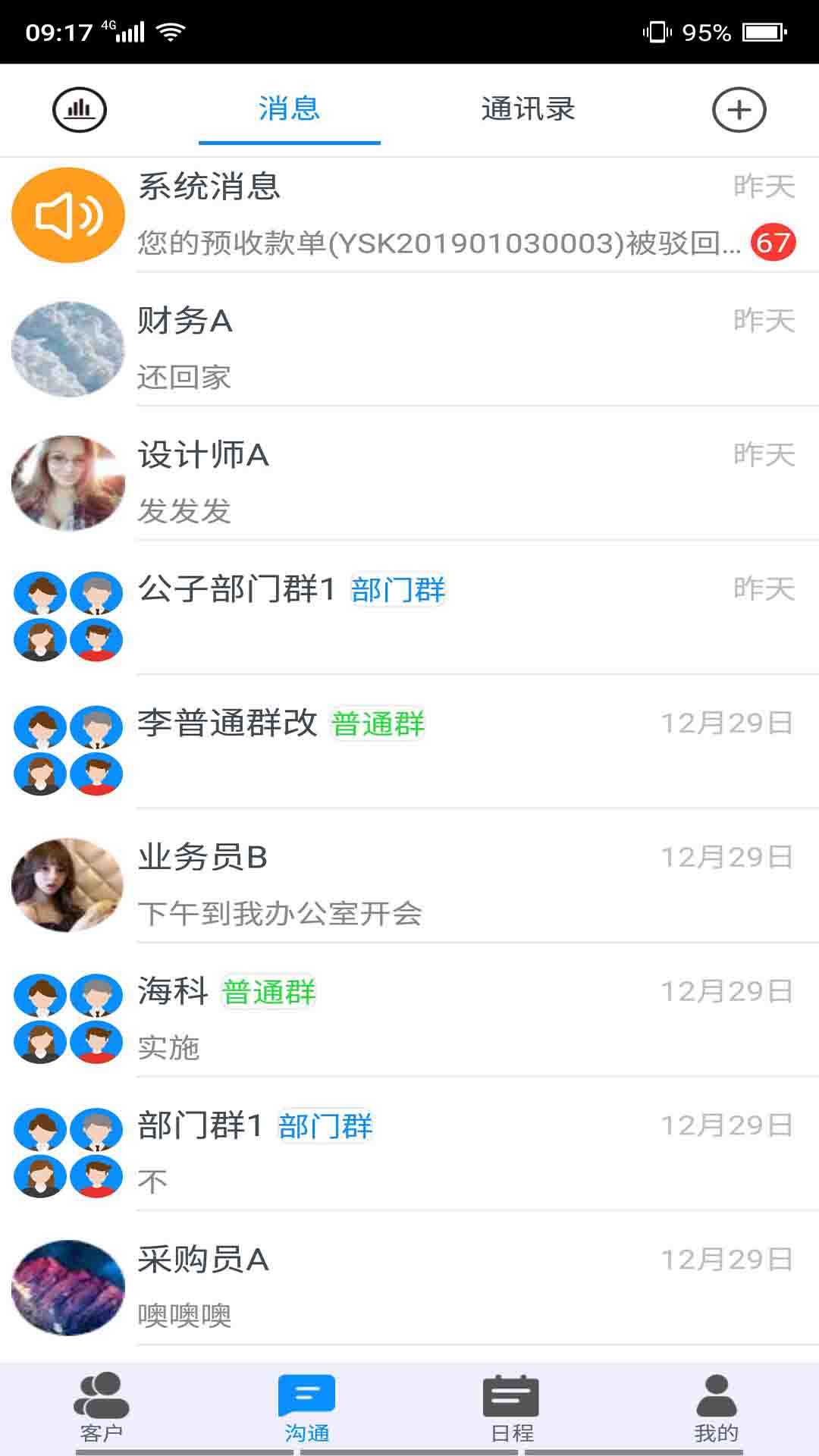Viewport: 819px width, 1456px height.
Task: Open the chat with 设计师A
Action: coord(409,483)
